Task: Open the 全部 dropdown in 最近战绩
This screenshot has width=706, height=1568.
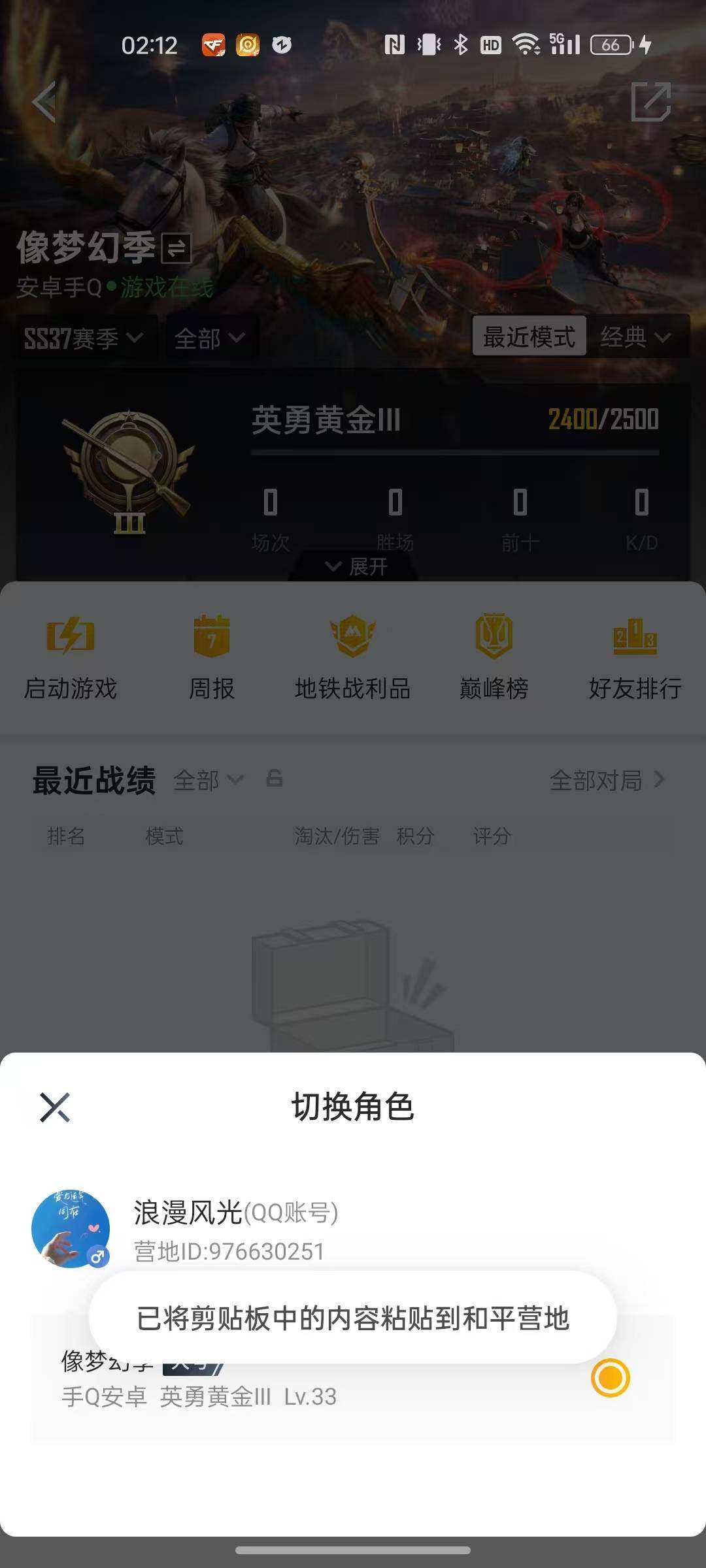Action: (207, 779)
